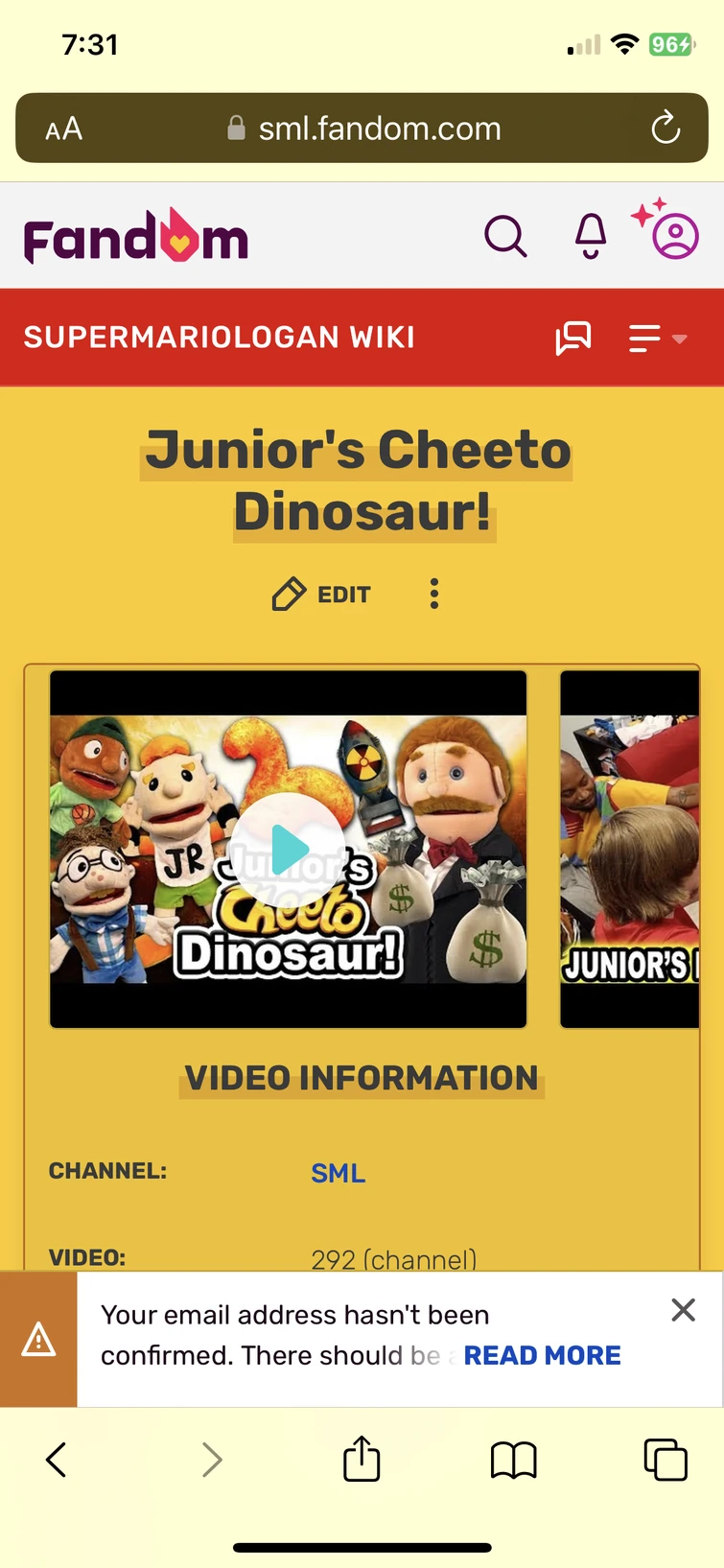Expand the wiki navigation menu
Viewport: 724px width, 1568px height.
[657, 338]
